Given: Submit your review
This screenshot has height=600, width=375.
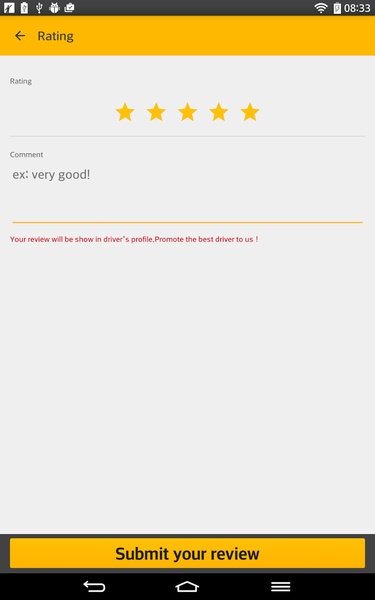Looking at the screenshot, I should point(188,553).
